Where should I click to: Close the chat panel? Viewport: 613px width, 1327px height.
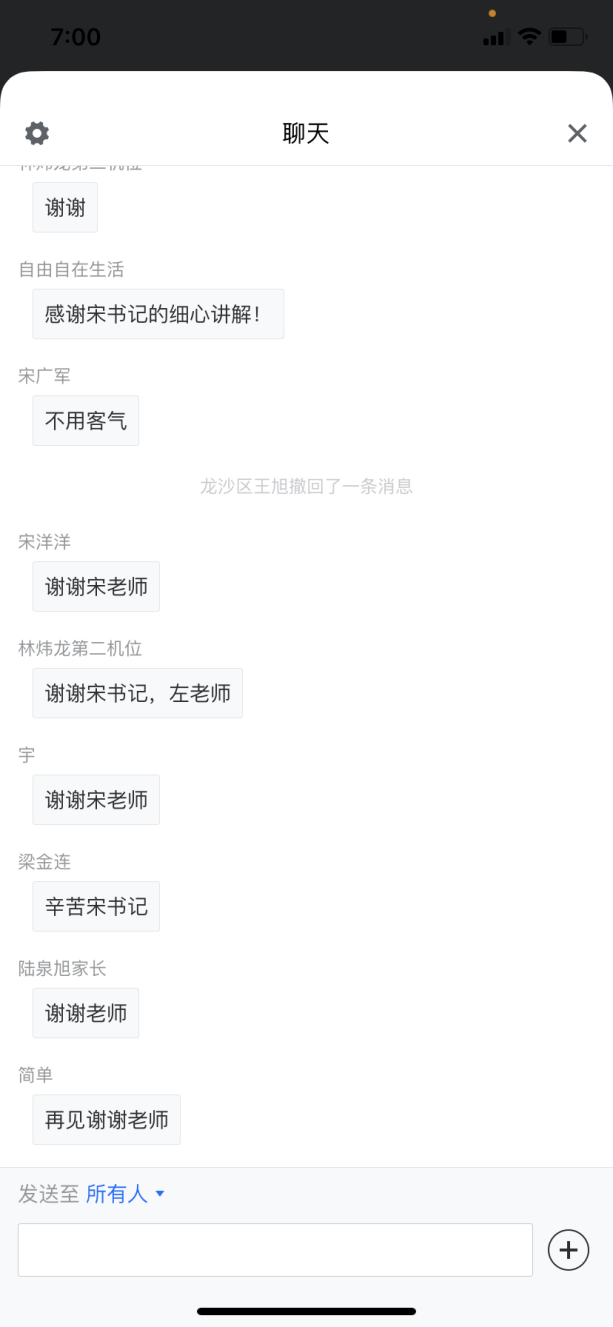(577, 133)
